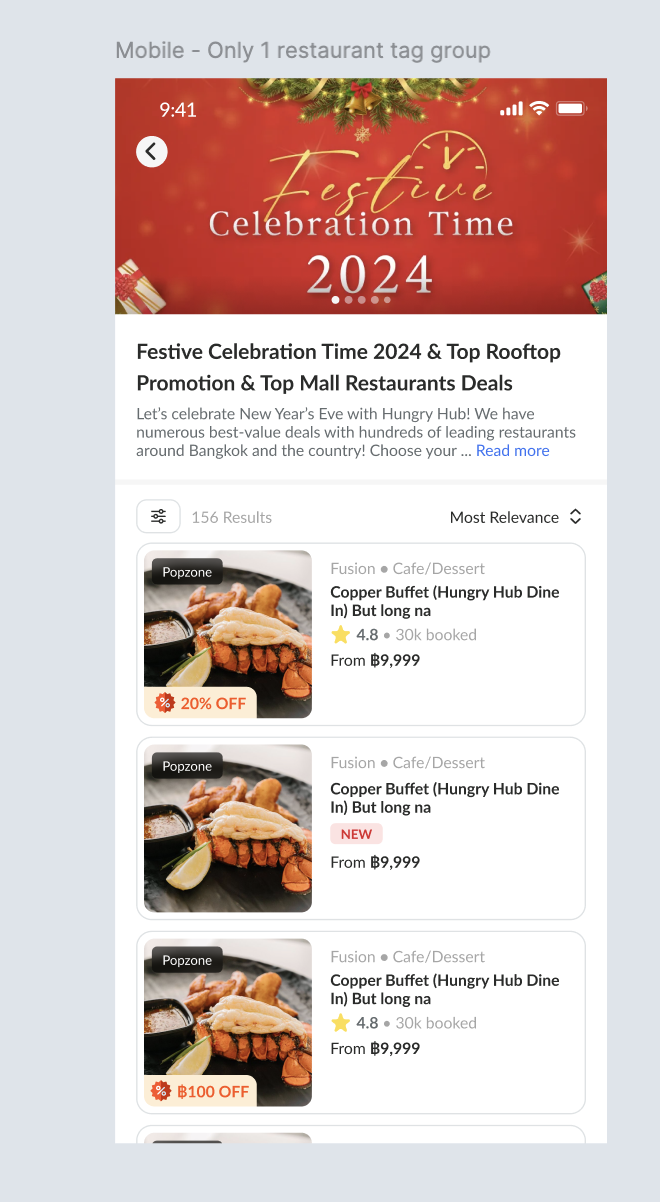The height and width of the screenshot is (1202, 660).
Task: Tap Read more to expand the description
Action: [x=512, y=451]
